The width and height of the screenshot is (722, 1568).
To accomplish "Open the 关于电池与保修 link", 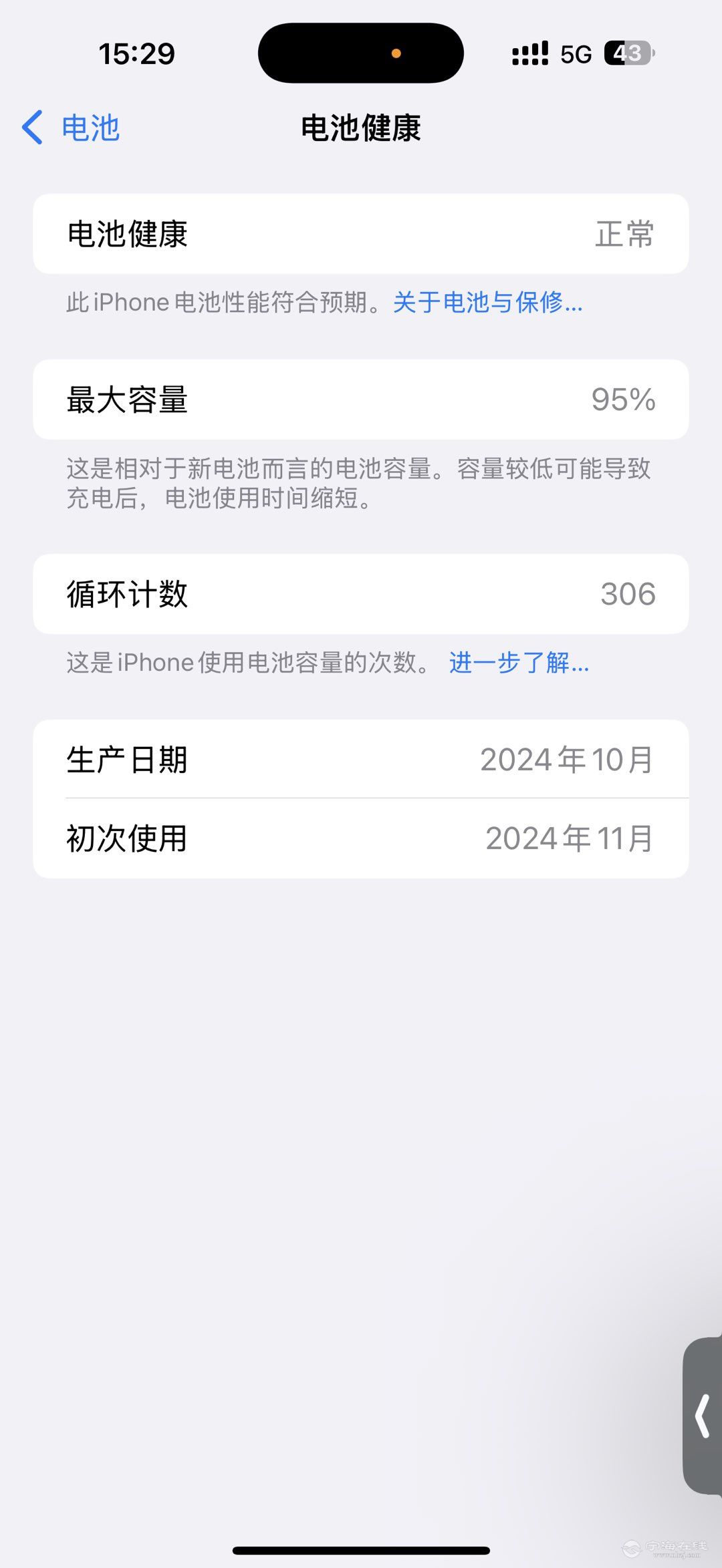I will pyautogui.click(x=487, y=303).
